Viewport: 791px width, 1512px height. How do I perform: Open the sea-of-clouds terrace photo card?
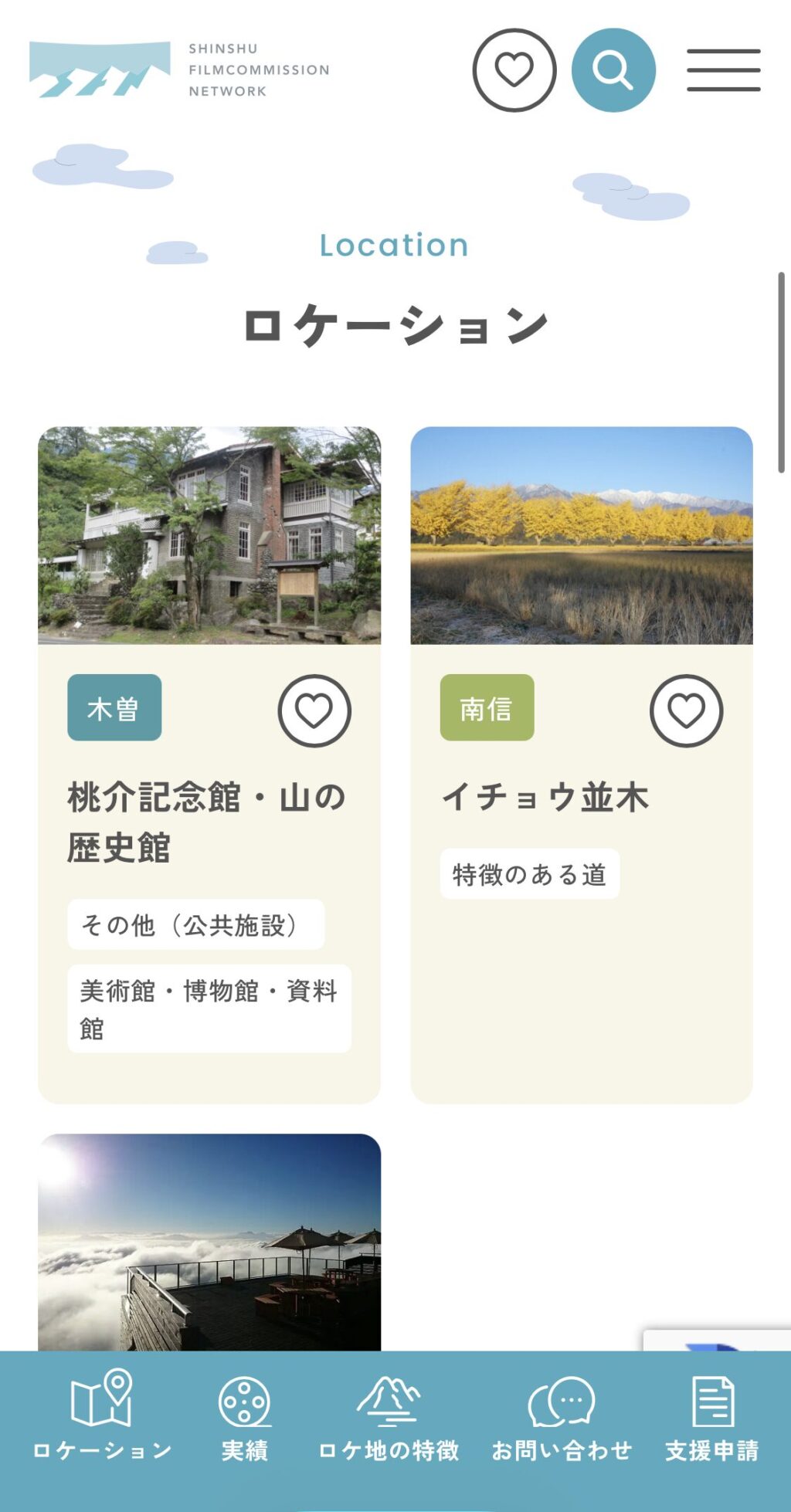point(209,1242)
